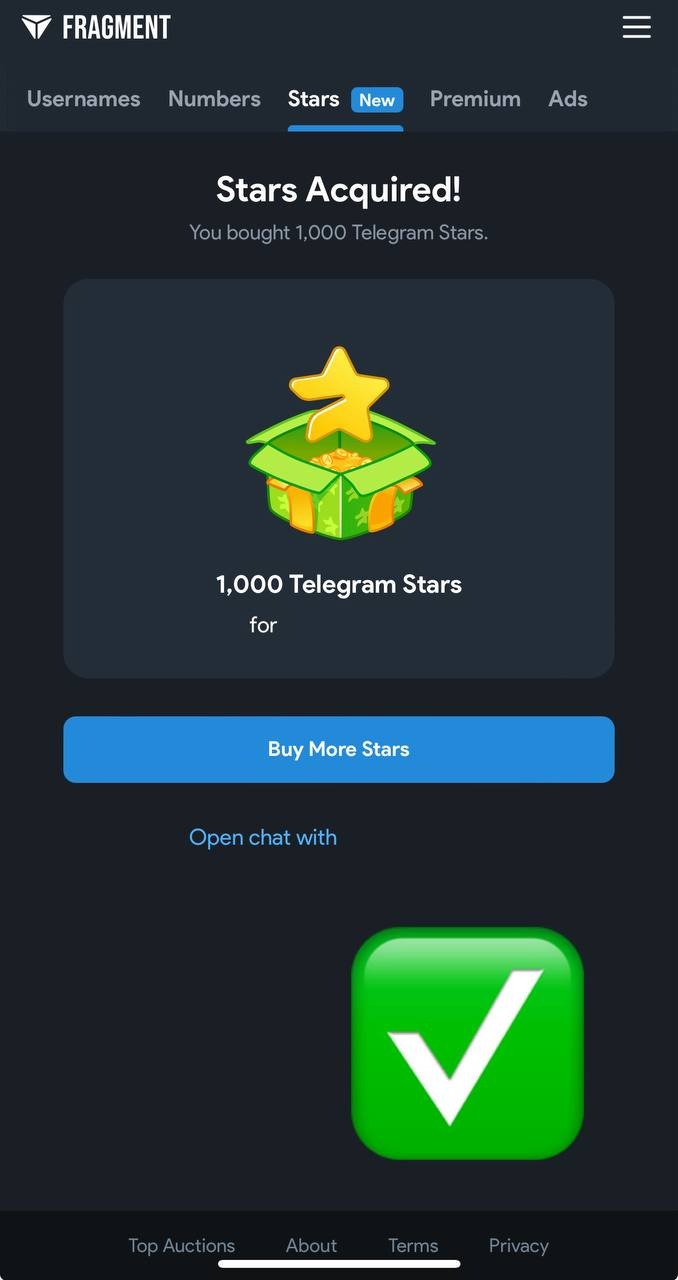Open the Ads tab
The image size is (678, 1280).
point(567,99)
